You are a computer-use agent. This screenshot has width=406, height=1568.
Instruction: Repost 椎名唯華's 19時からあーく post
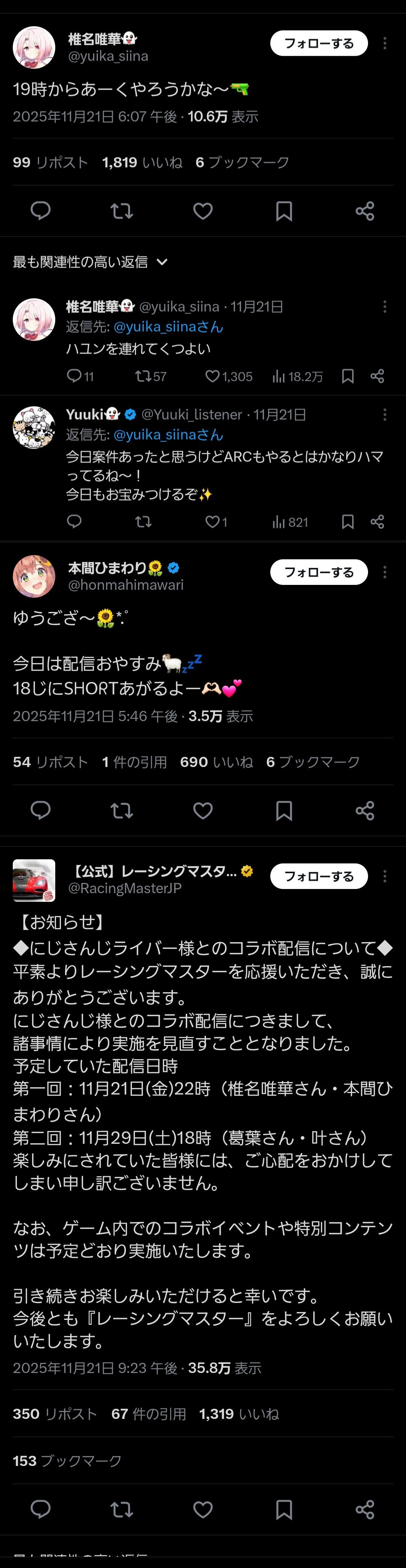click(121, 211)
